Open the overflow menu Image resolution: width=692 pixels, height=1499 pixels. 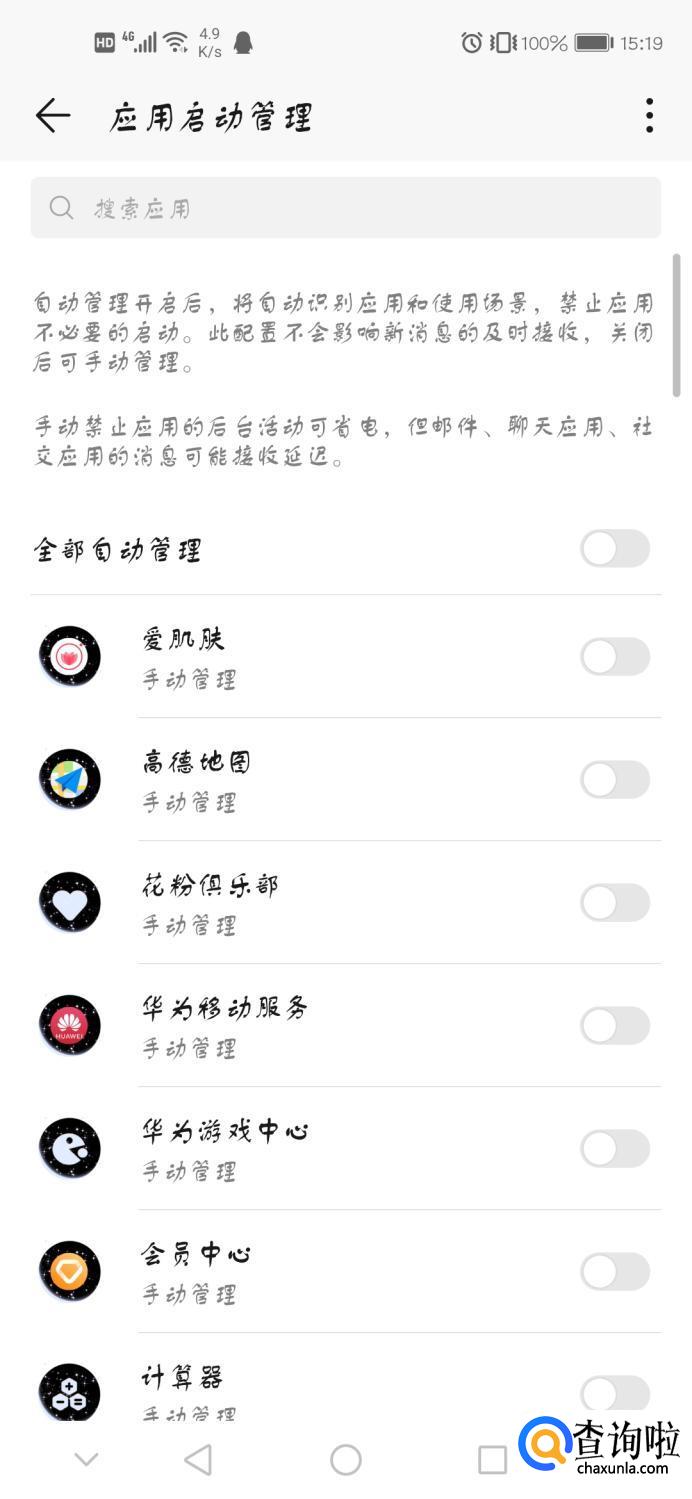pos(649,116)
